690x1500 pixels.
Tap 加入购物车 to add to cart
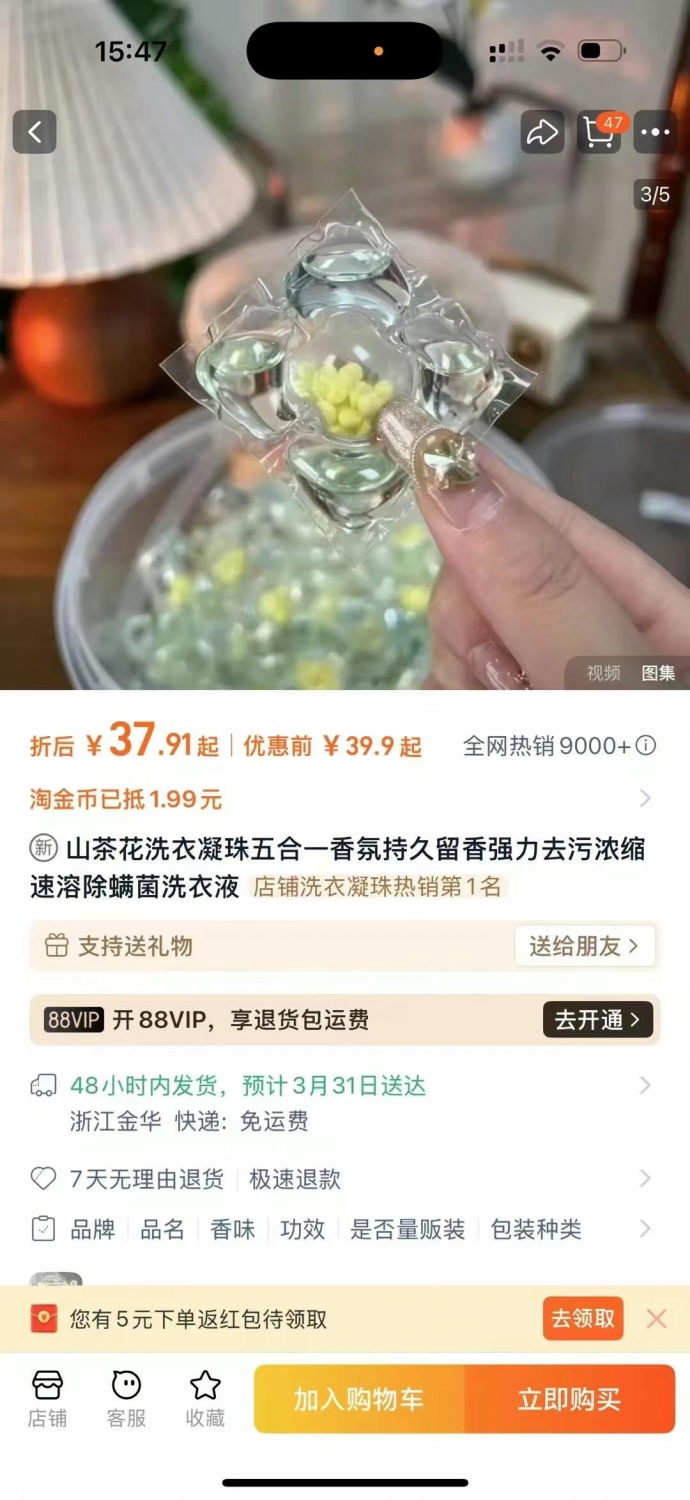(x=359, y=1399)
